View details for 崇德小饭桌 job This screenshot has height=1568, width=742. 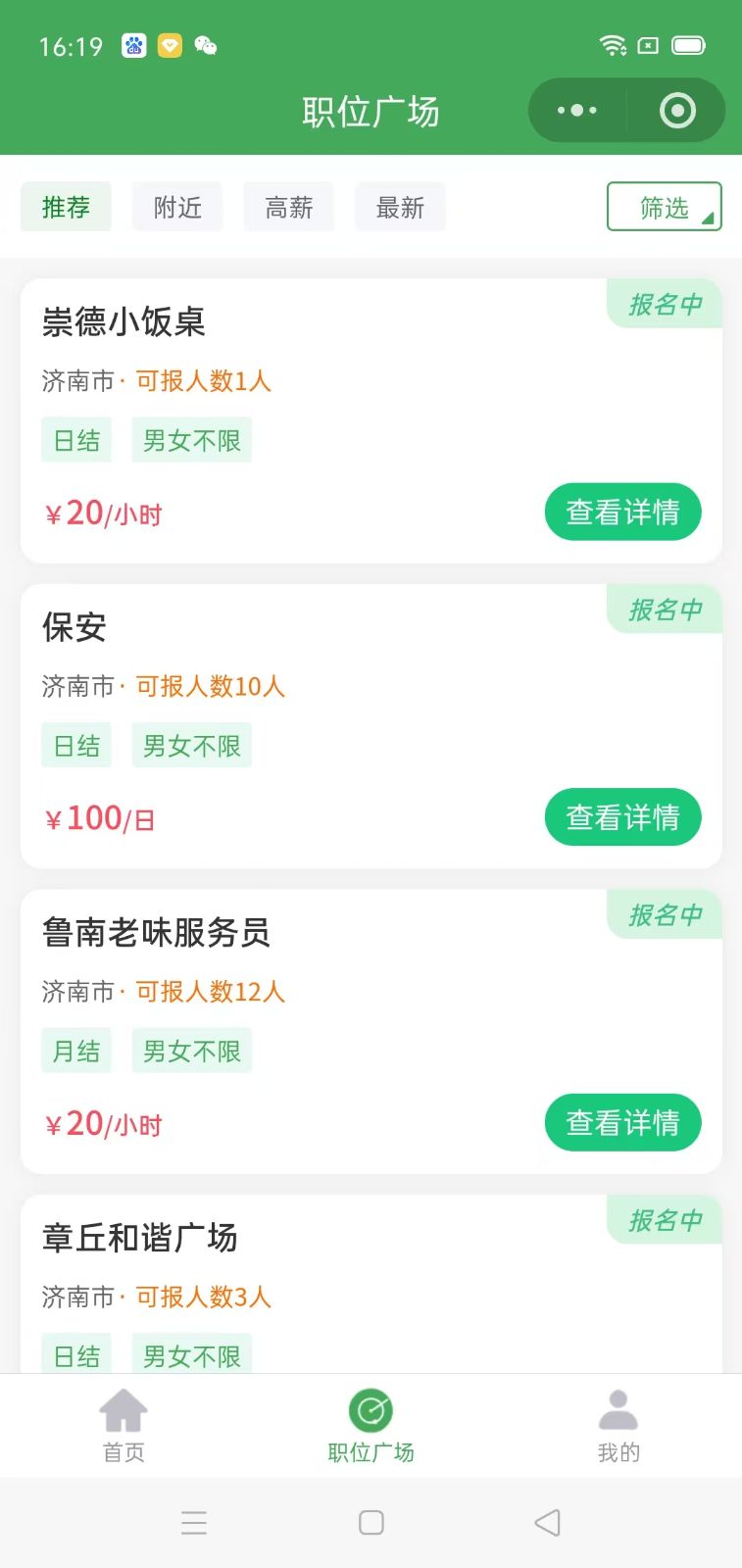tap(622, 512)
